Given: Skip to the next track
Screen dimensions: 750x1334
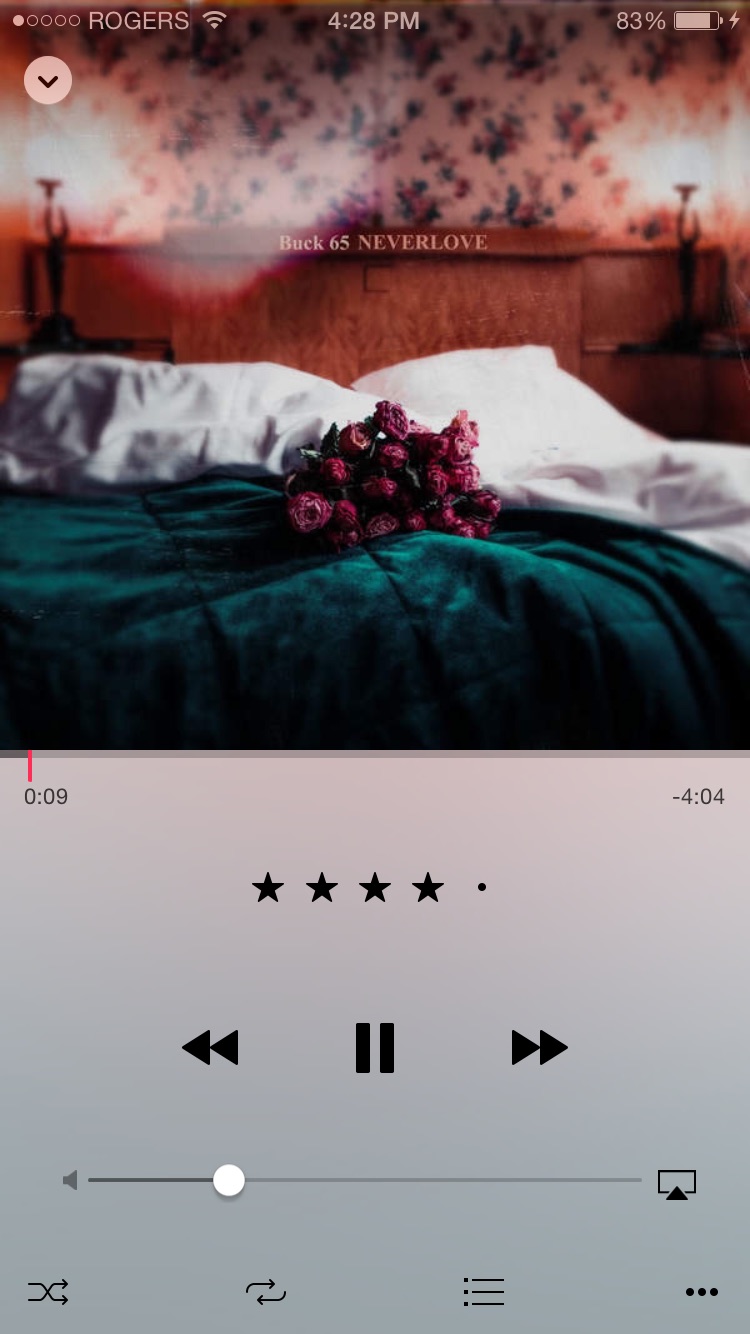Looking at the screenshot, I should pyautogui.click(x=540, y=1048).
